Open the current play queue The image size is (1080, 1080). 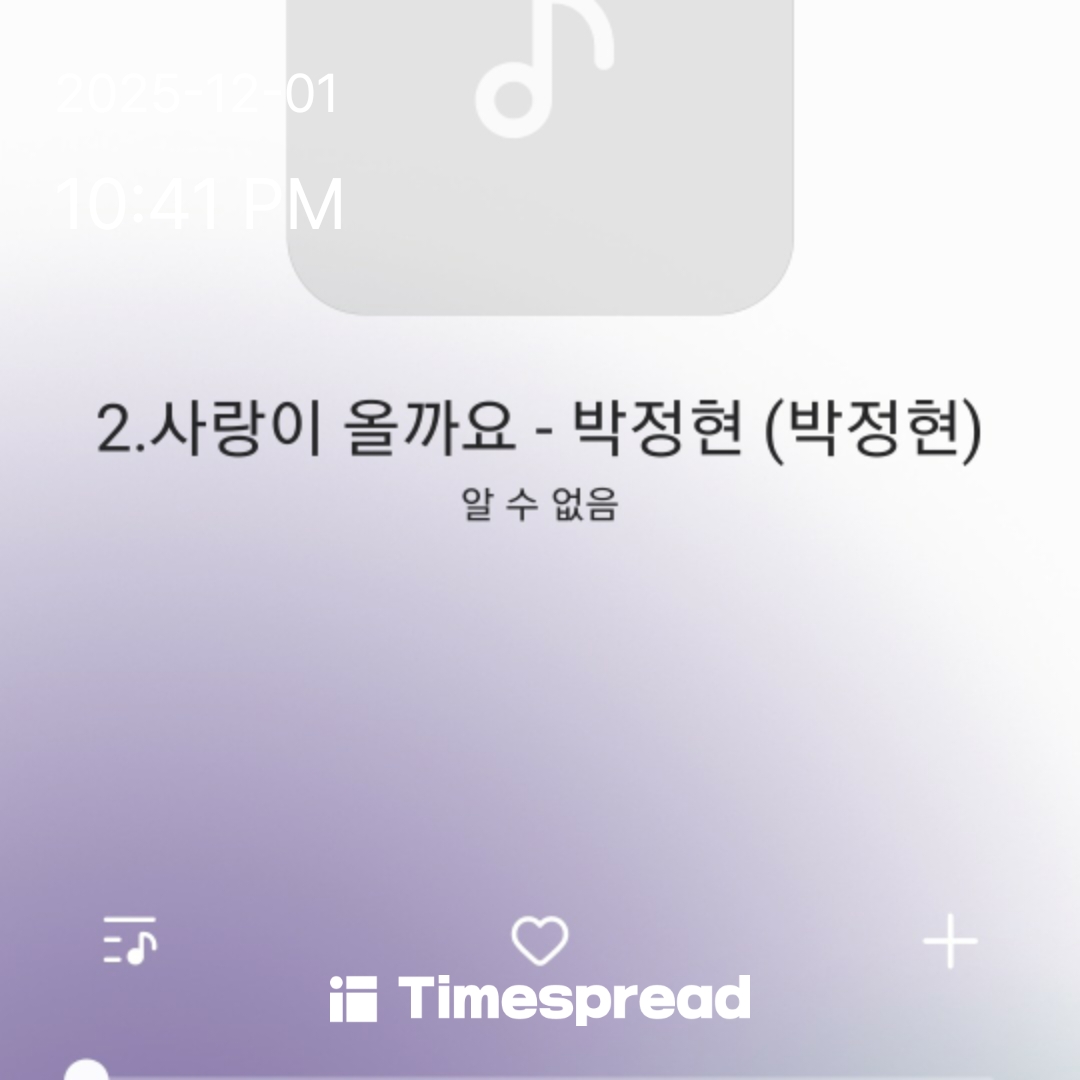[x=130, y=941]
